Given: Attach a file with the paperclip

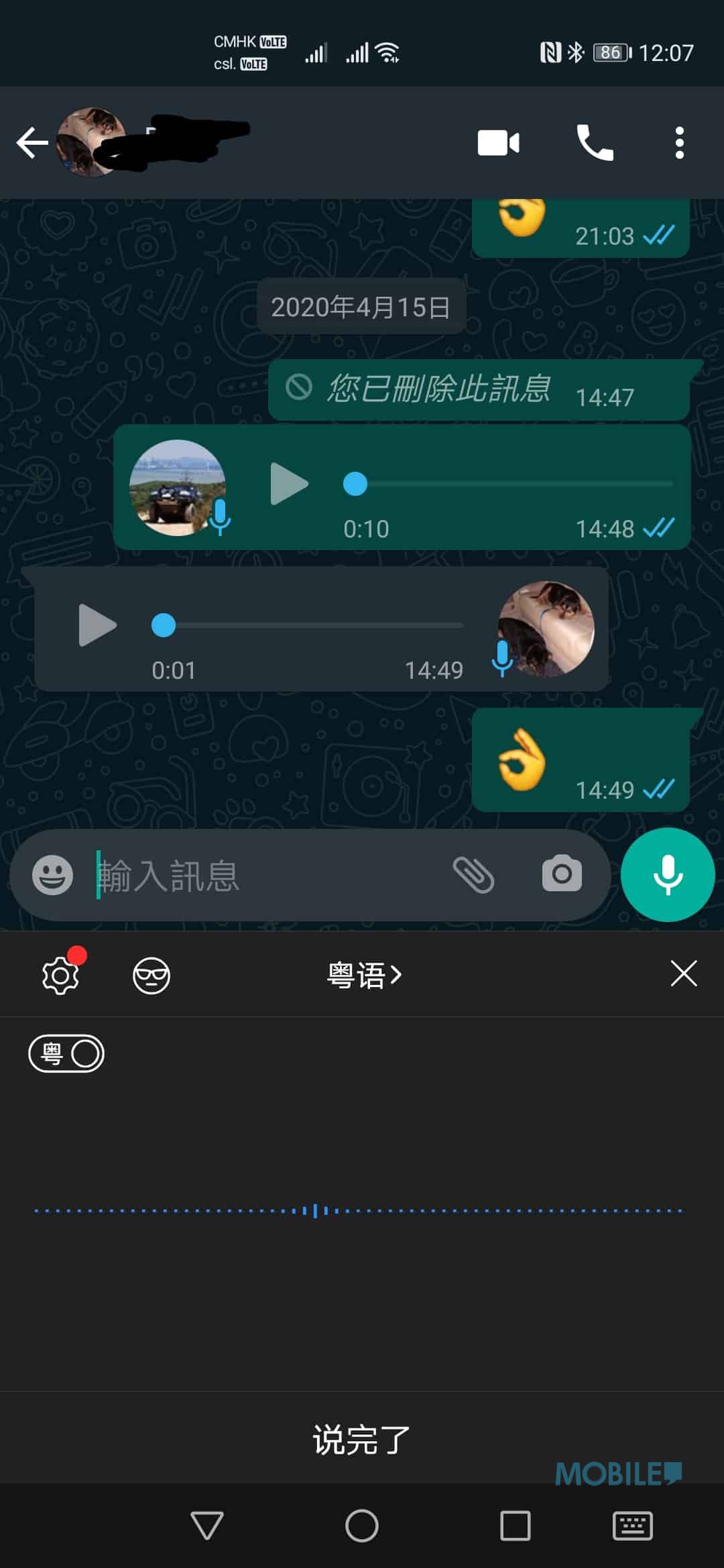Looking at the screenshot, I should click(473, 874).
